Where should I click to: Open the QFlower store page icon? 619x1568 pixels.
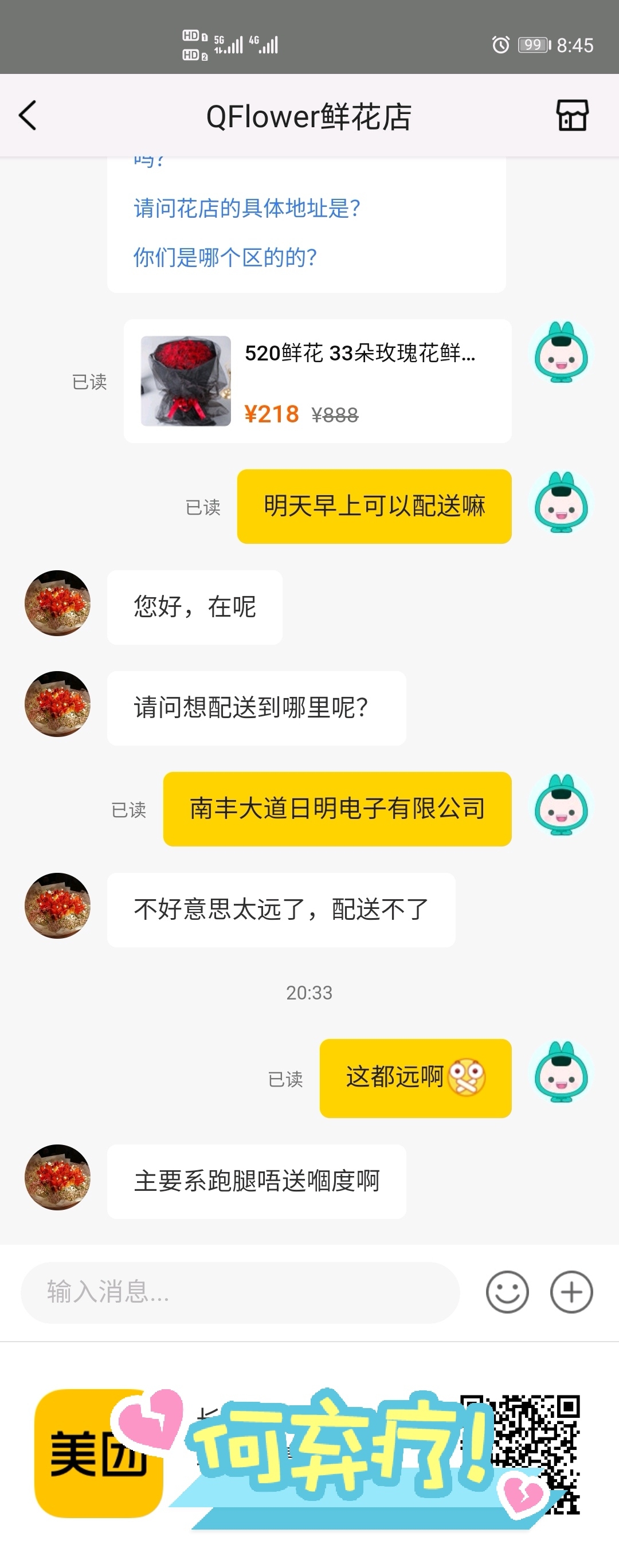(572, 116)
